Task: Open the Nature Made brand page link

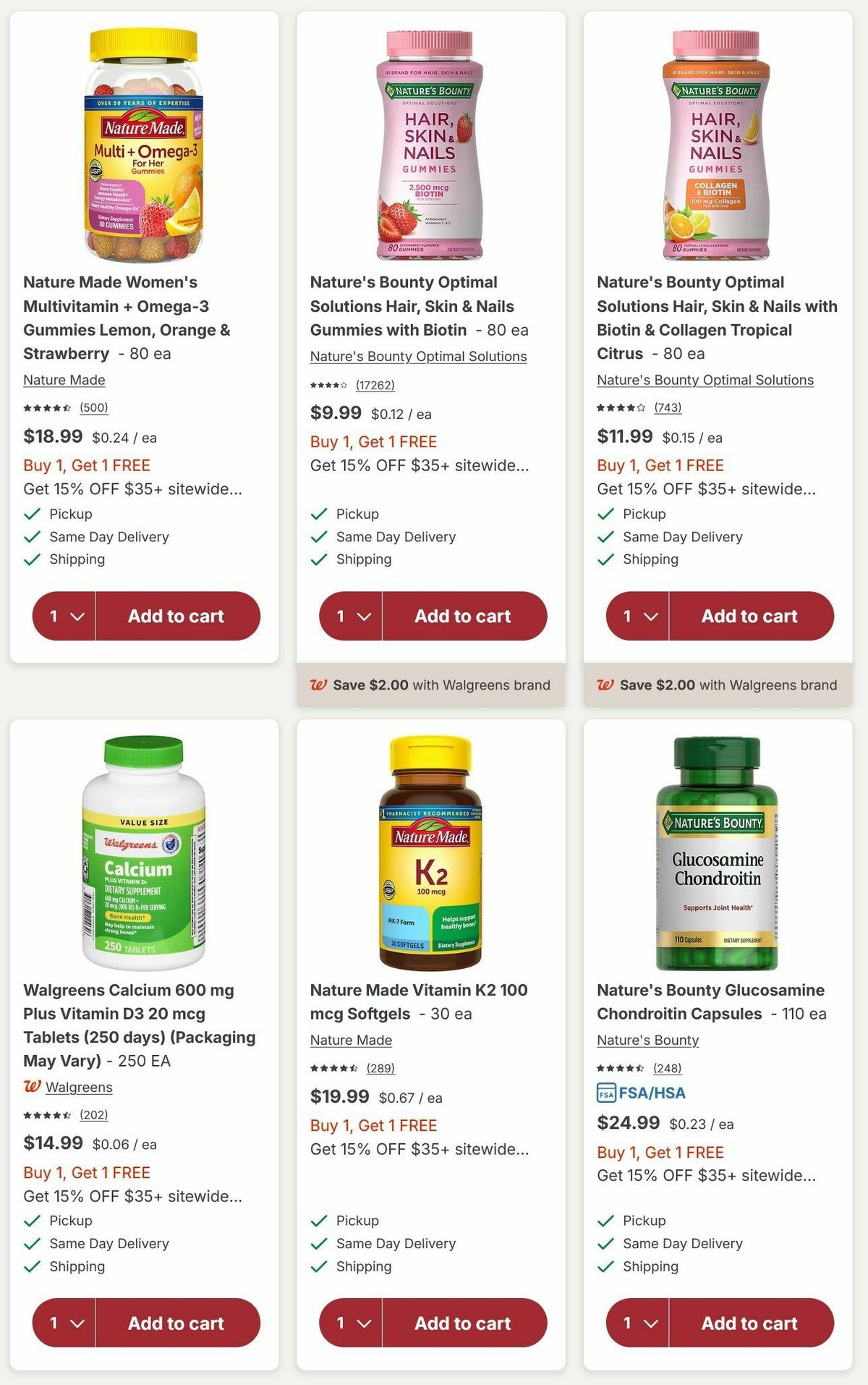Action: click(64, 380)
